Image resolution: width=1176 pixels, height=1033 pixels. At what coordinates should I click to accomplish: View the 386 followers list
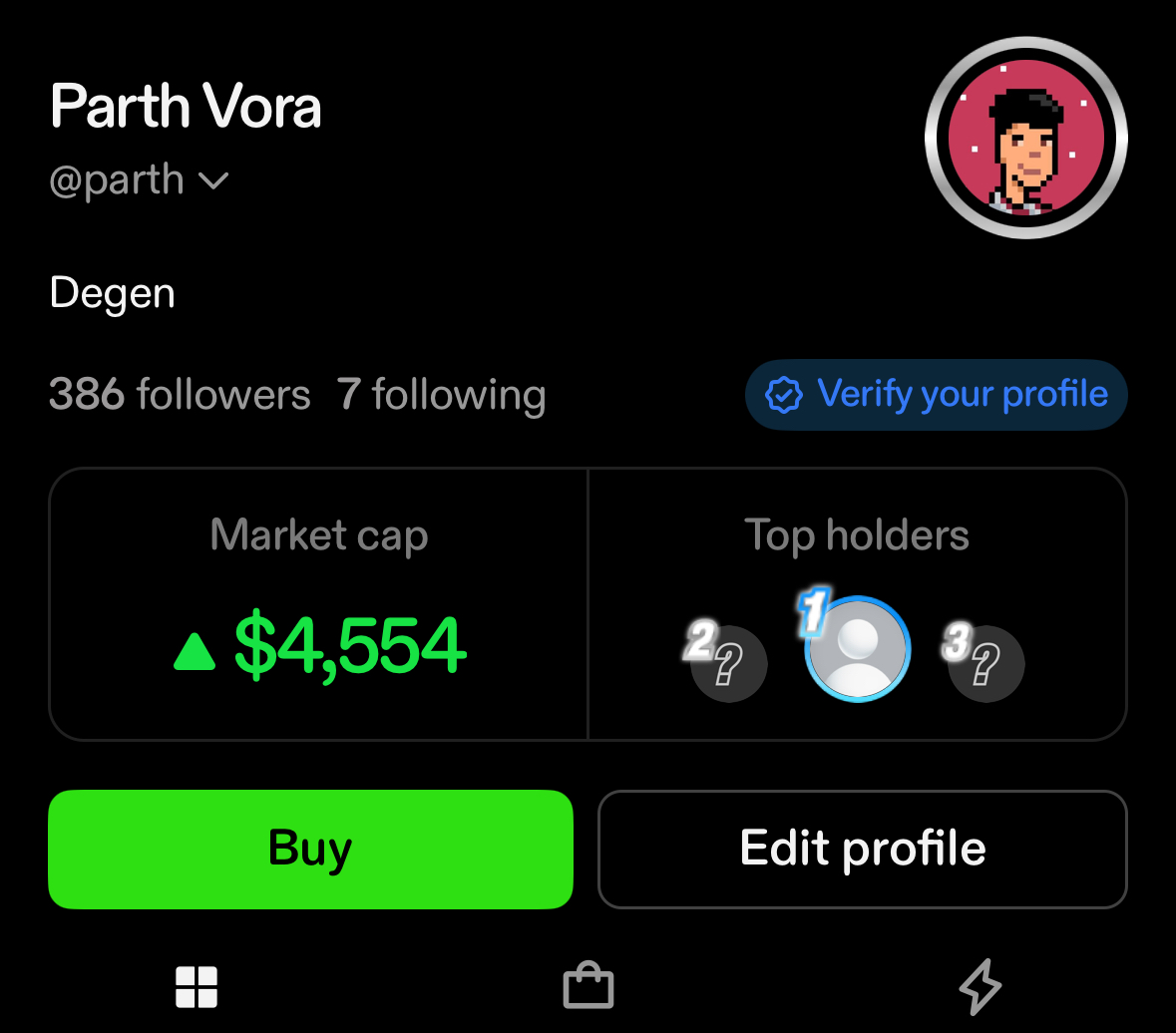180,395
